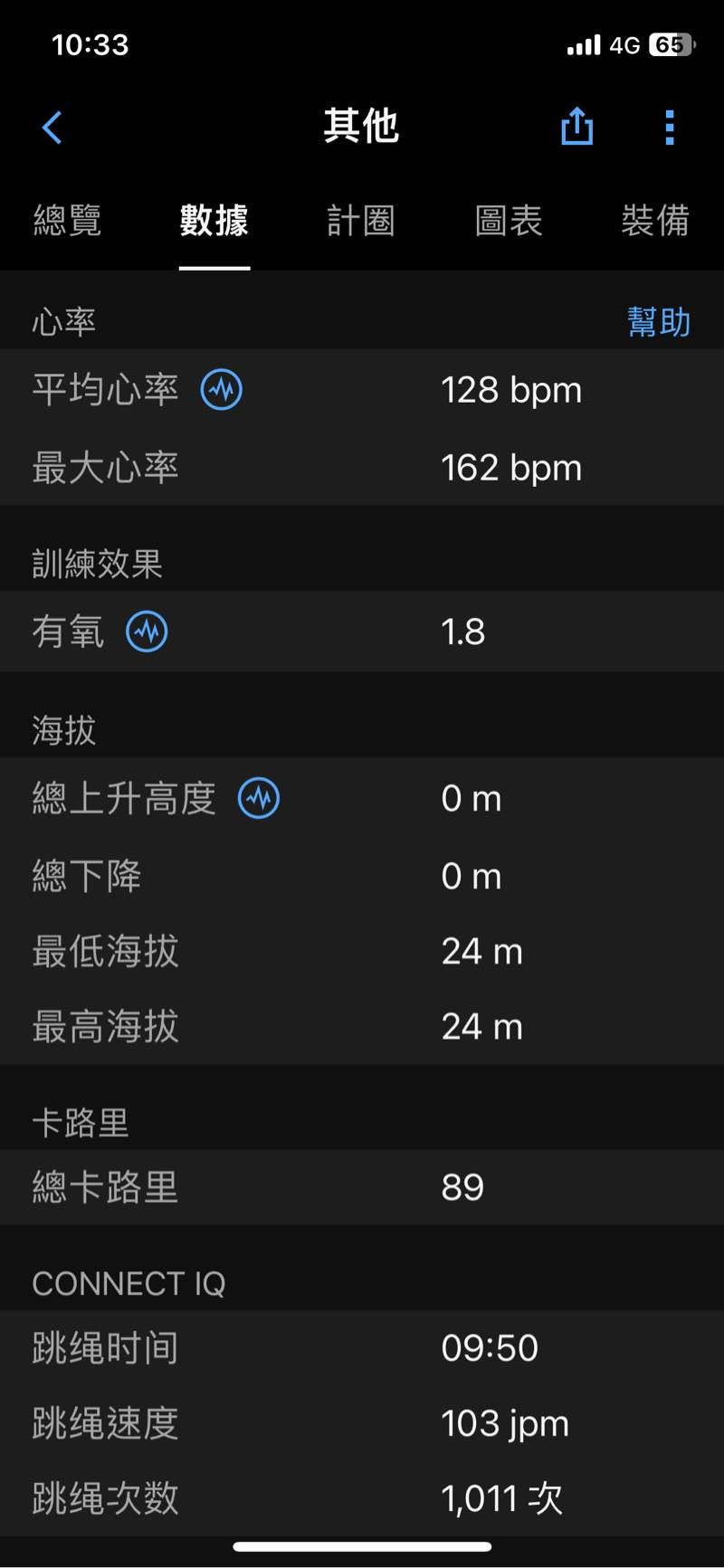Open the three-dot overflow menu
This screenshot has height=1568, width=724.
click(x=669, y=128)
